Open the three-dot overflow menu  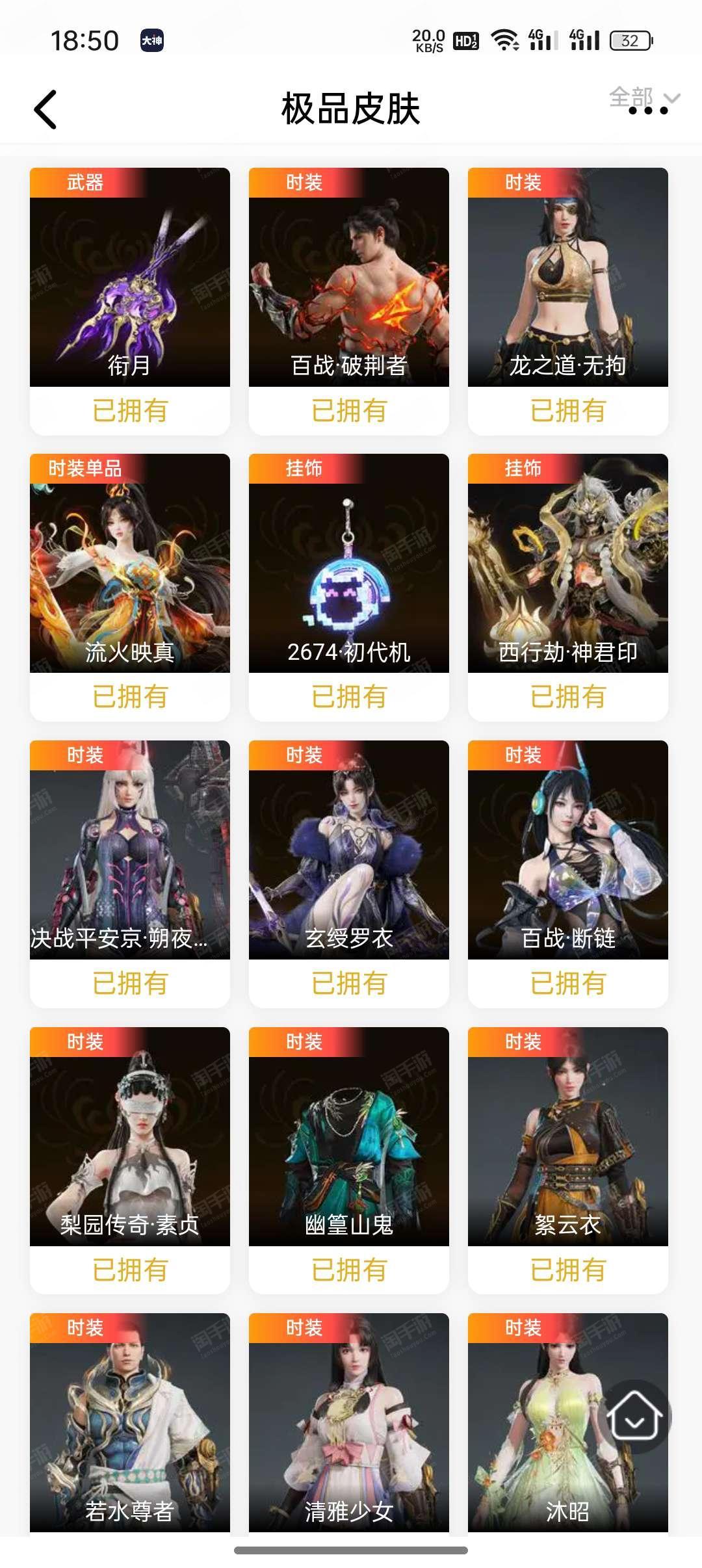(648, 111)
